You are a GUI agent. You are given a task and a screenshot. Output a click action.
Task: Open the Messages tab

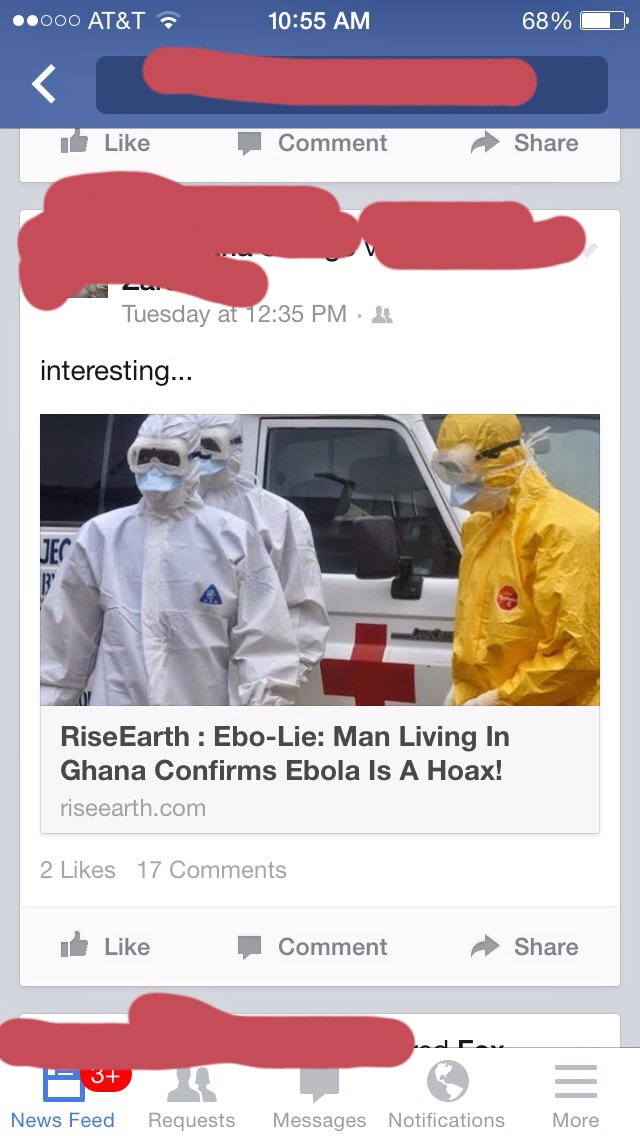pos(319,1095)
